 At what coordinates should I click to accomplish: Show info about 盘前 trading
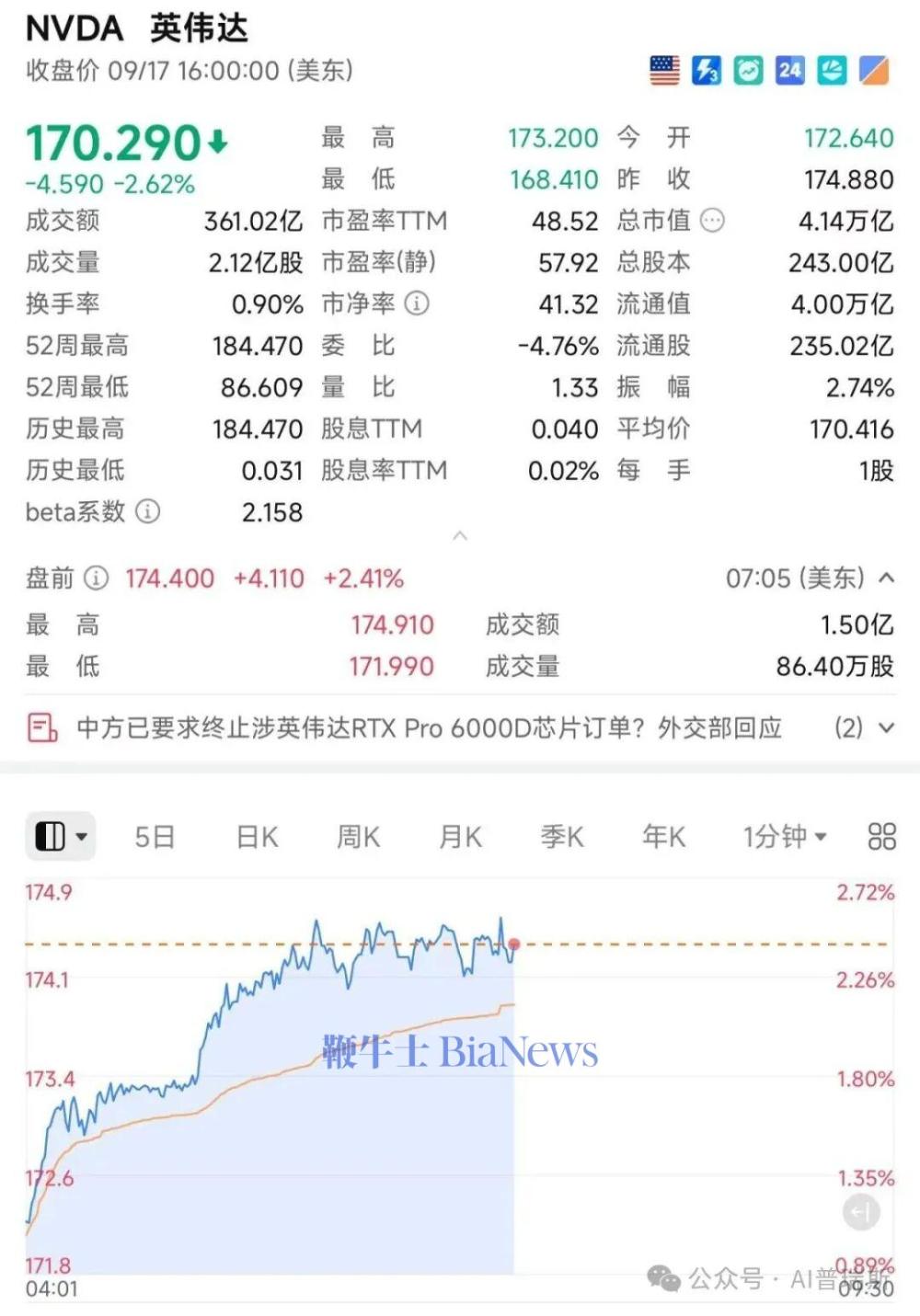pyautogui.click(x=97, y=578)
